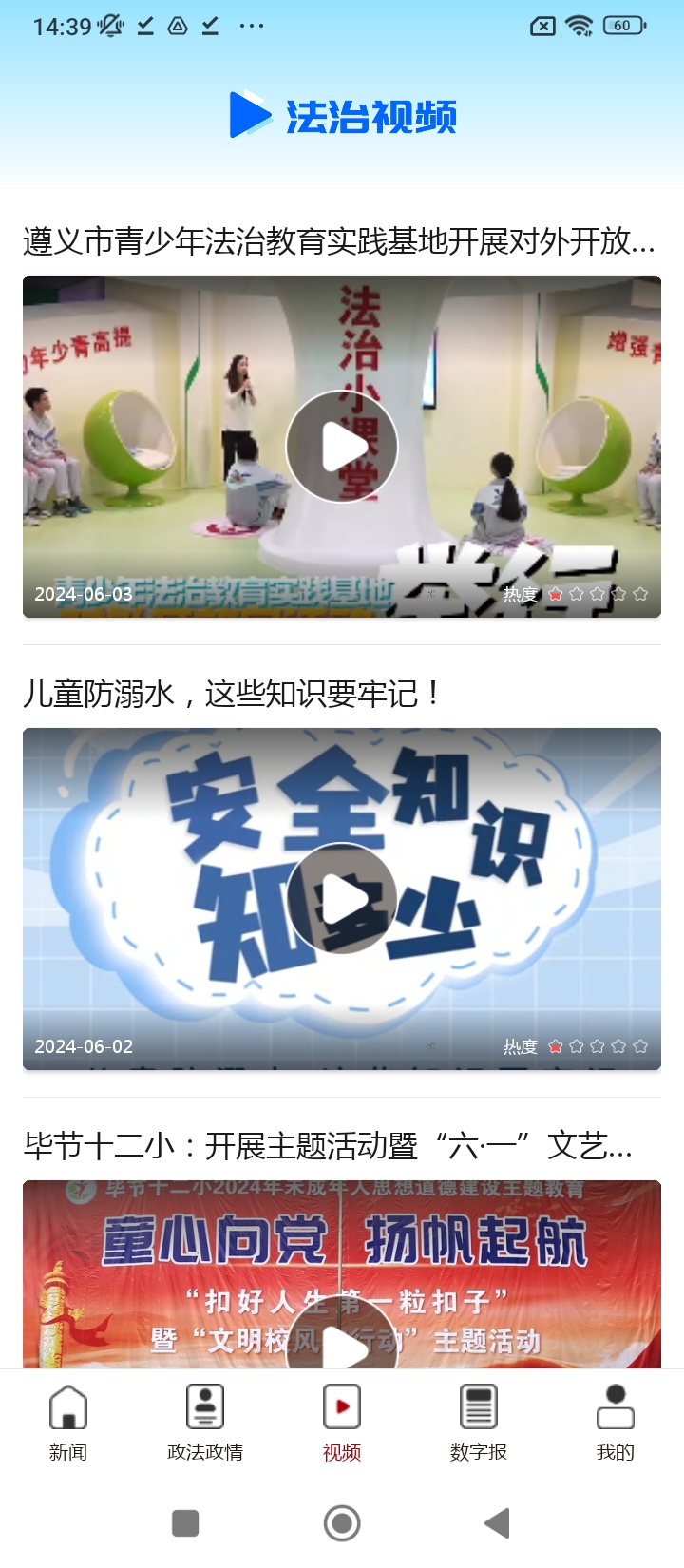Image resolution: width=684 pixels, height=1568 pixels.
Task: Open the 我的 profile tab
Action: [616, 1423]
